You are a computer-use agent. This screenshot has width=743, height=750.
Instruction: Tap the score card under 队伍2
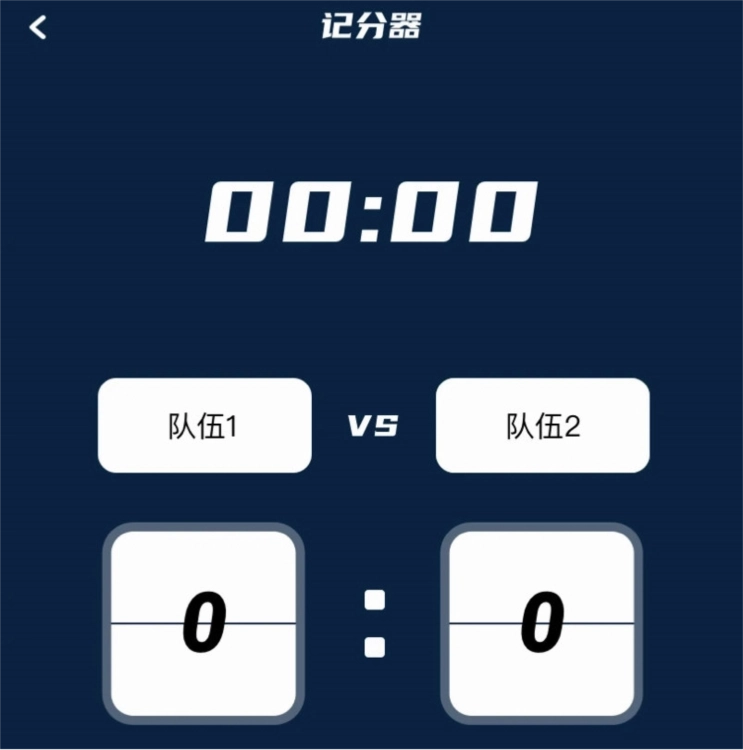coord(542,623)
